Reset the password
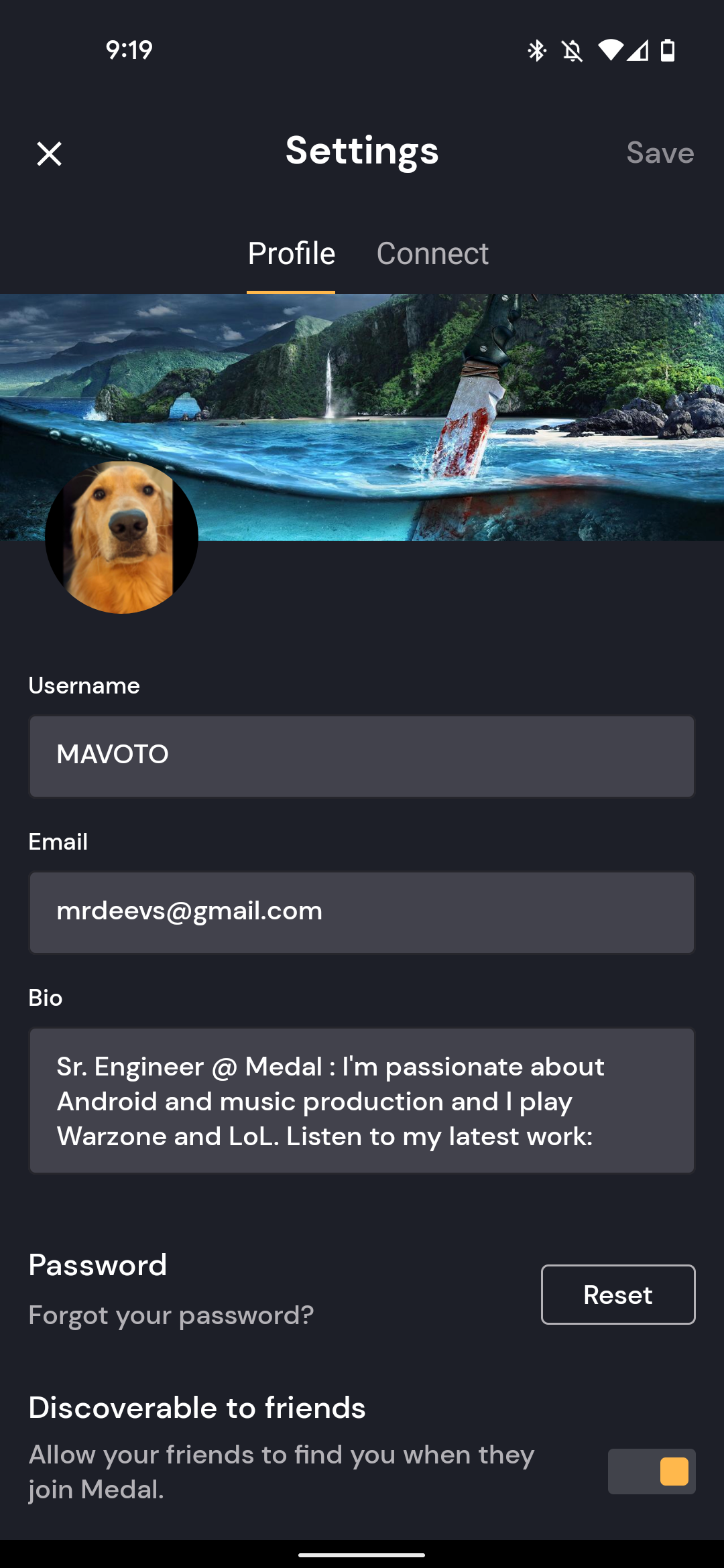The width and height of the screenshot is (724, 1568). [618, 1295]
